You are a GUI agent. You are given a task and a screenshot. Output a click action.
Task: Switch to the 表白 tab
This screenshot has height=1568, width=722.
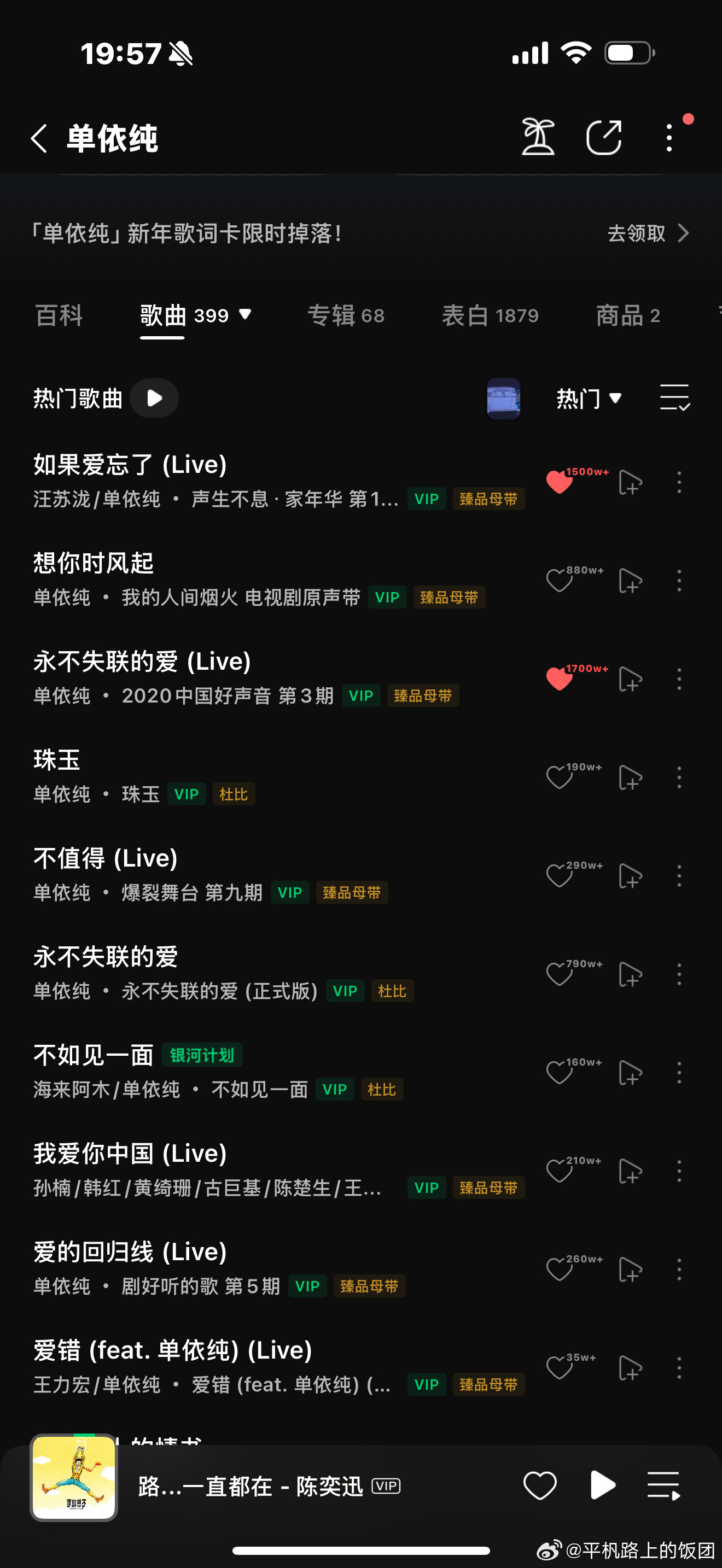tap(490, 315)
